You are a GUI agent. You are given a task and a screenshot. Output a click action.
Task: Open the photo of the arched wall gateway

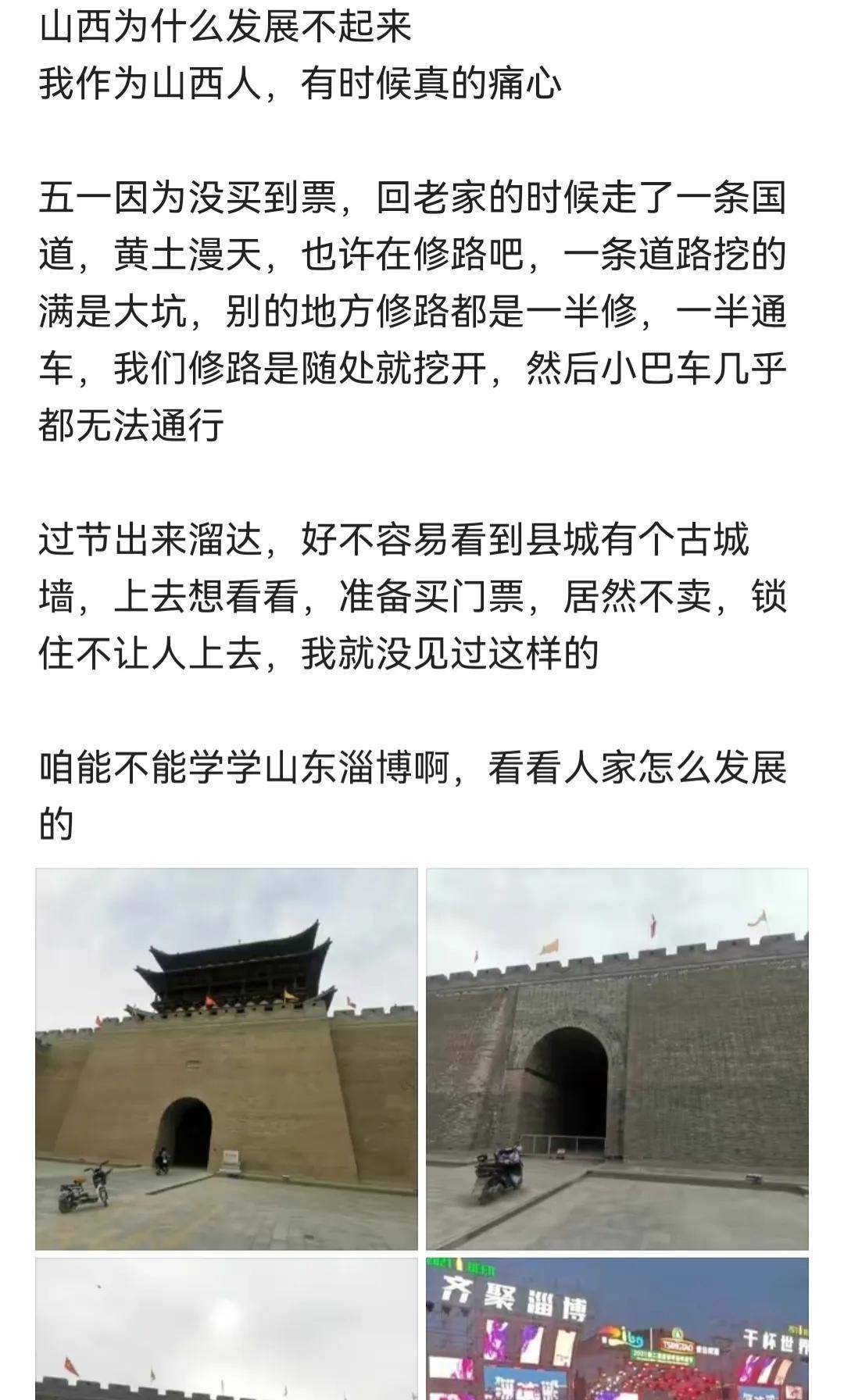click(617, 1059)
